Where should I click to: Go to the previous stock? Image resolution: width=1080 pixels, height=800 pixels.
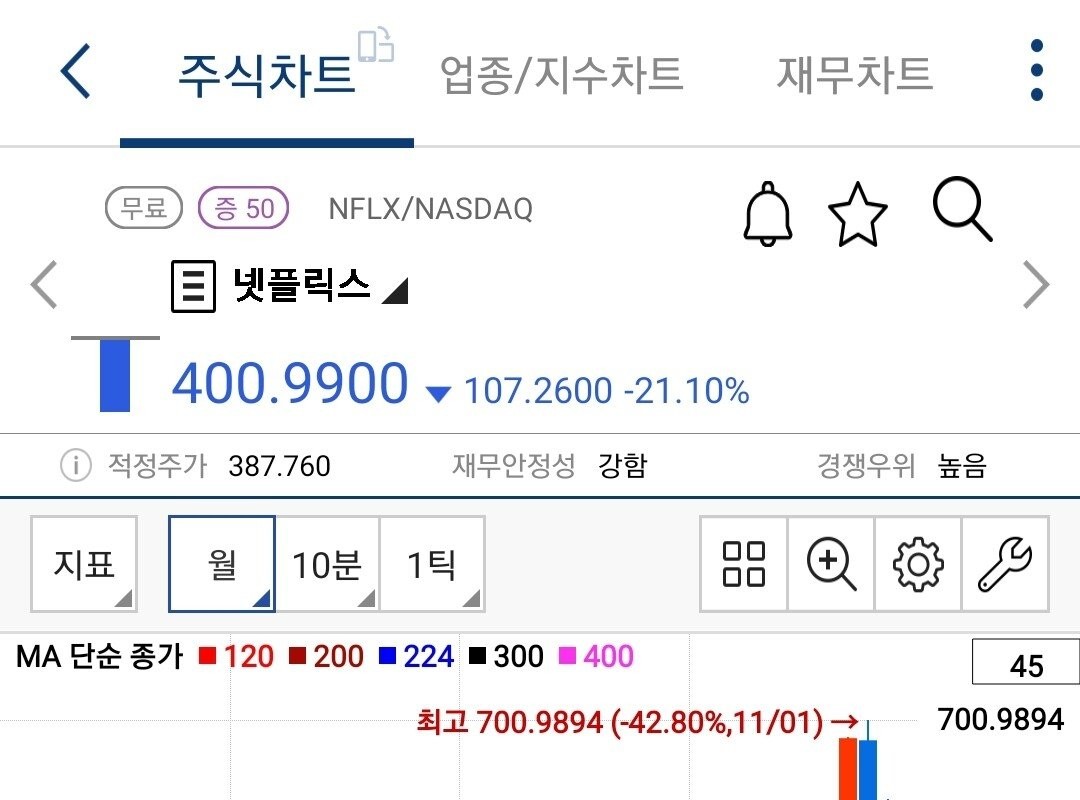click(44, 285)
